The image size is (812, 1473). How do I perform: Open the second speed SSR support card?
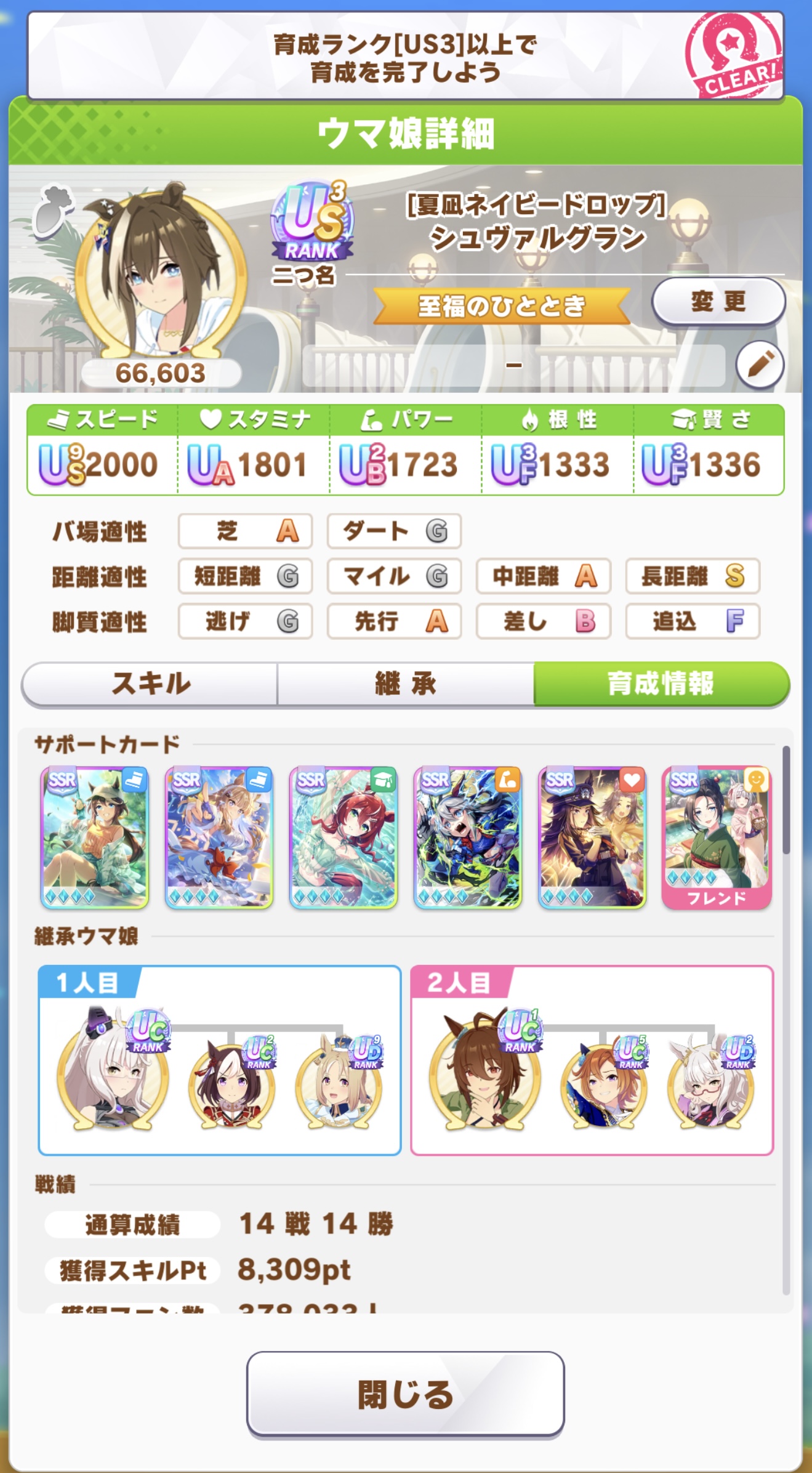tap(219, 837)
